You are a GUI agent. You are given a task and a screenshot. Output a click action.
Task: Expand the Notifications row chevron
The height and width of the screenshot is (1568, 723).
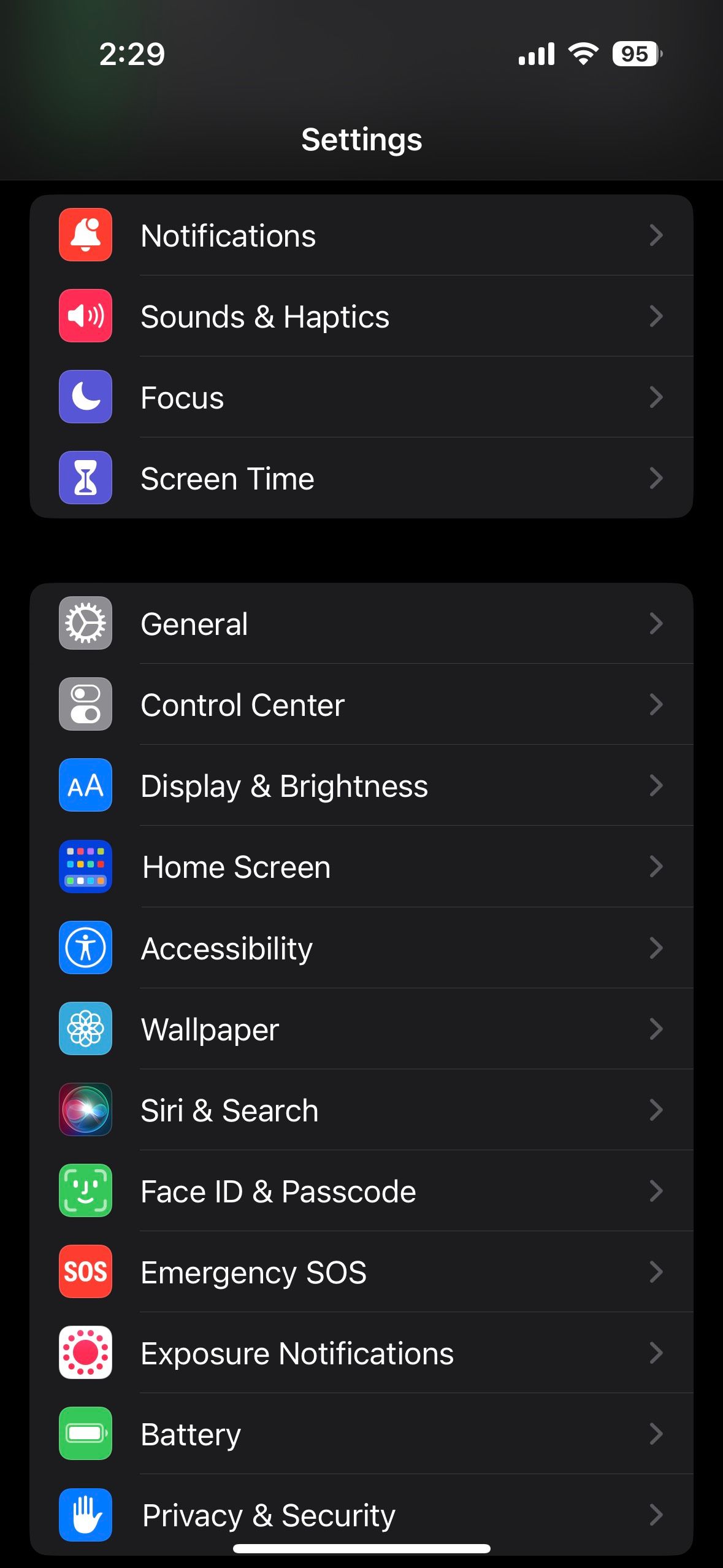point(656,235)
